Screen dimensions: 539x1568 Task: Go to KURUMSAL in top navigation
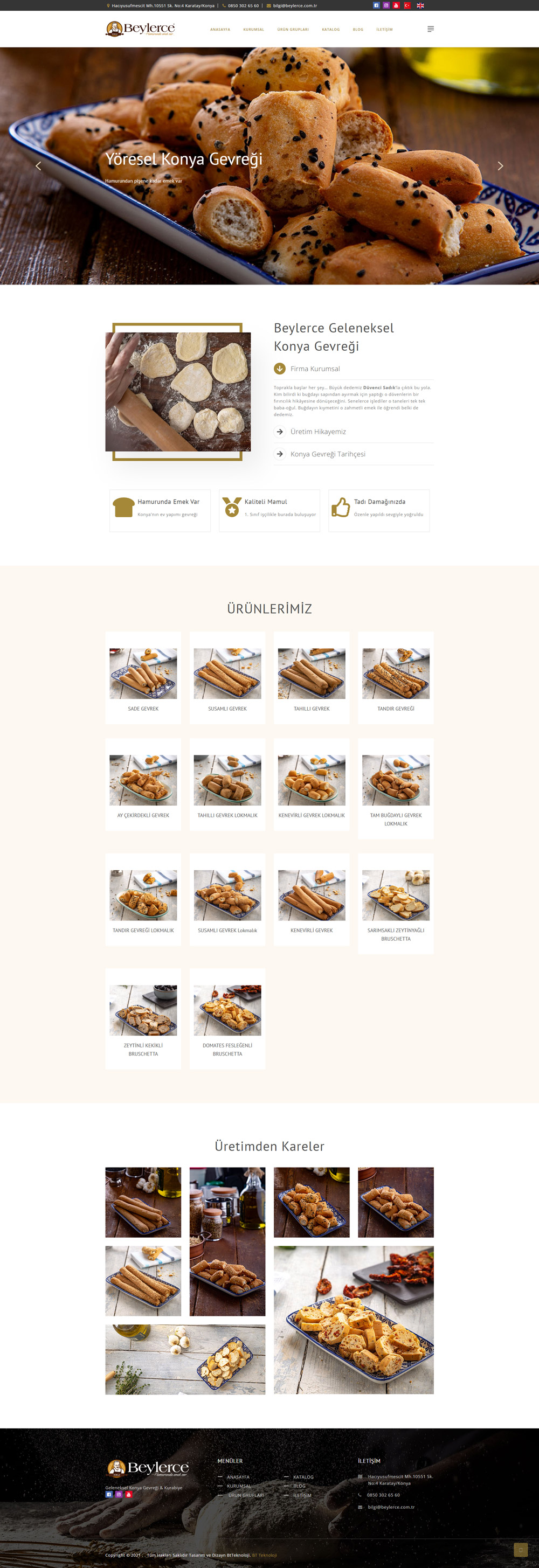253,30
